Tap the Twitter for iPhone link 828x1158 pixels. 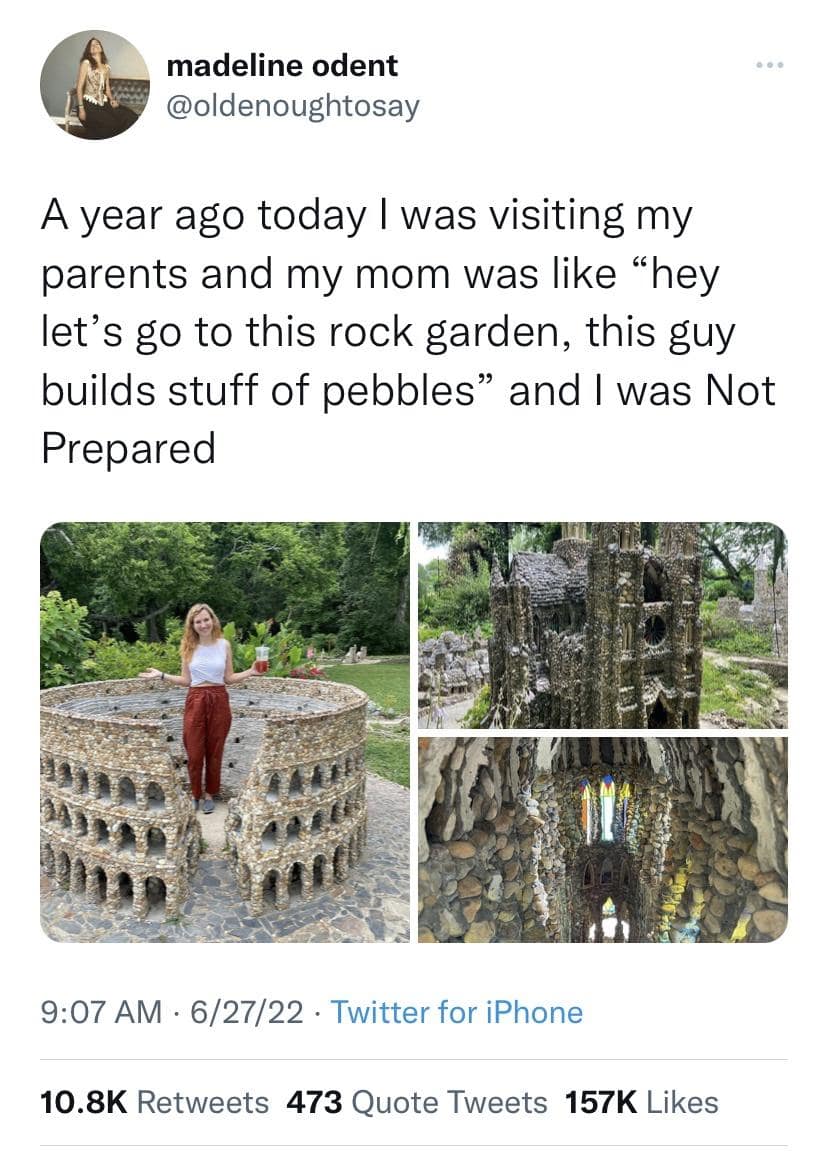click(456, 1012)
